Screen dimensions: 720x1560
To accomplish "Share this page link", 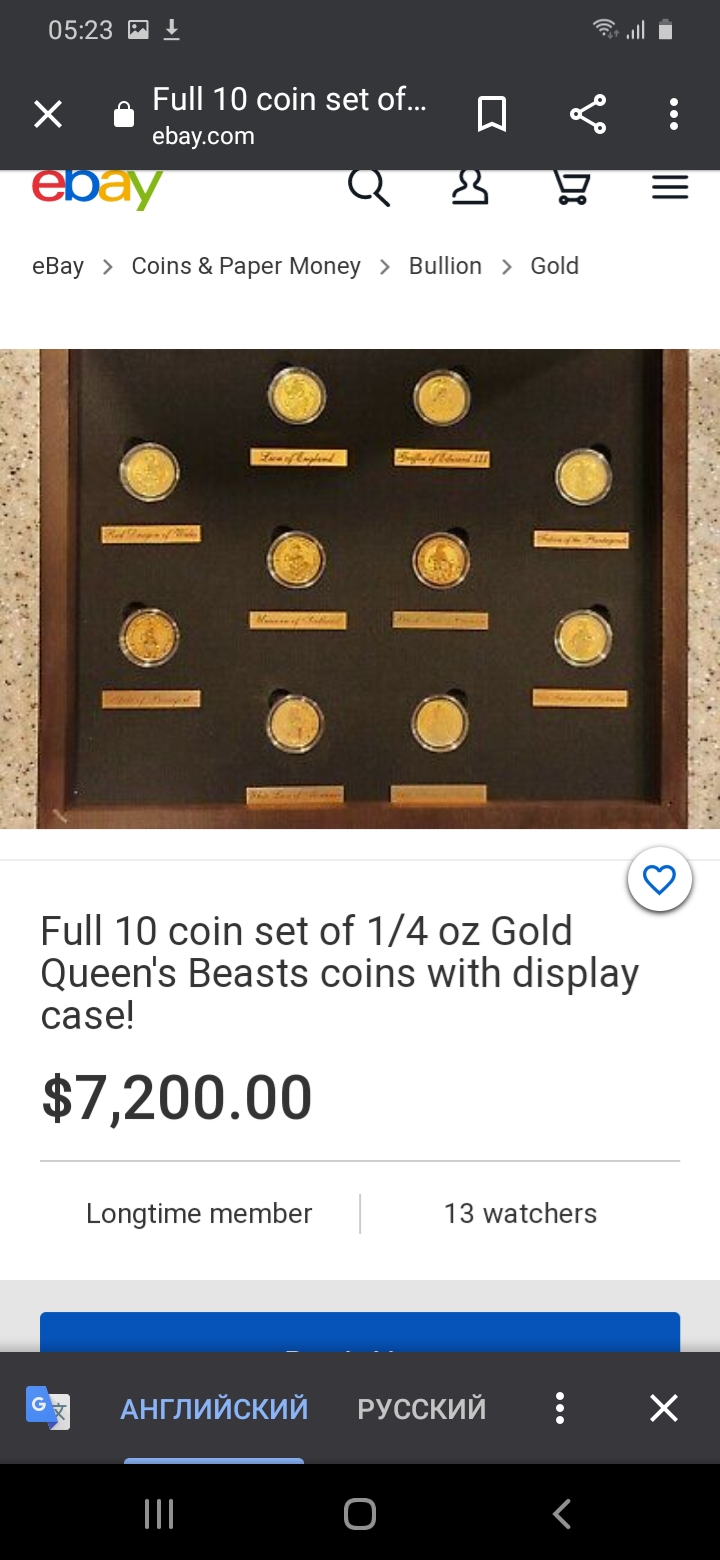I will (x=588, y=115).
